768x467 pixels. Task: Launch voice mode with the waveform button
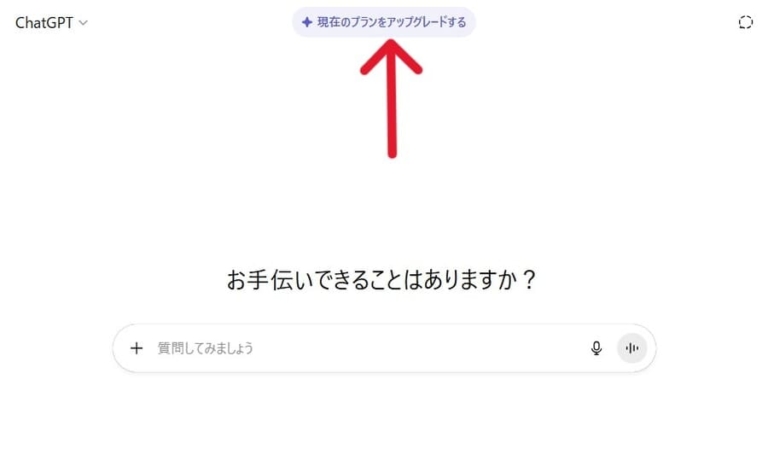(x=632, y=348)
